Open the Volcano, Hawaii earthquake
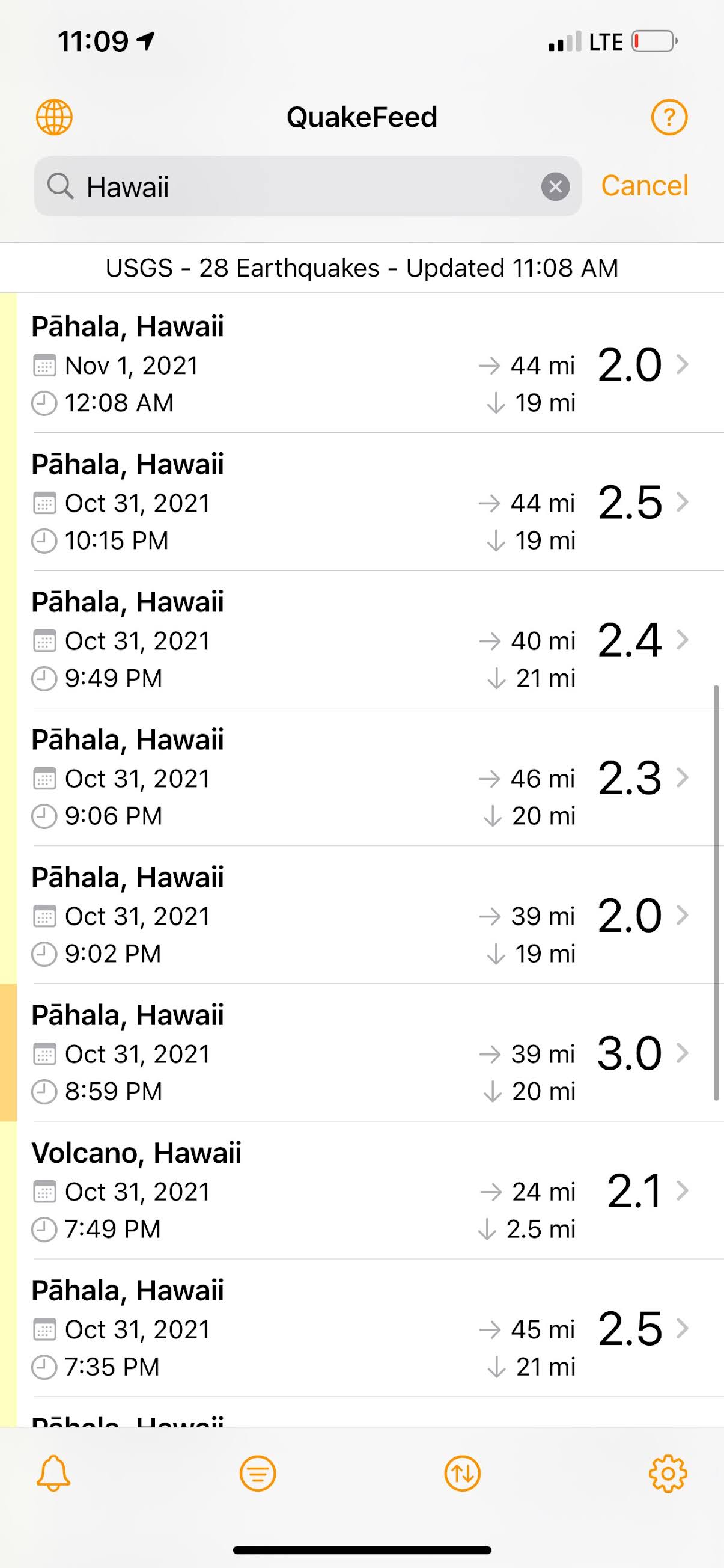 (x=362, y=1190)
